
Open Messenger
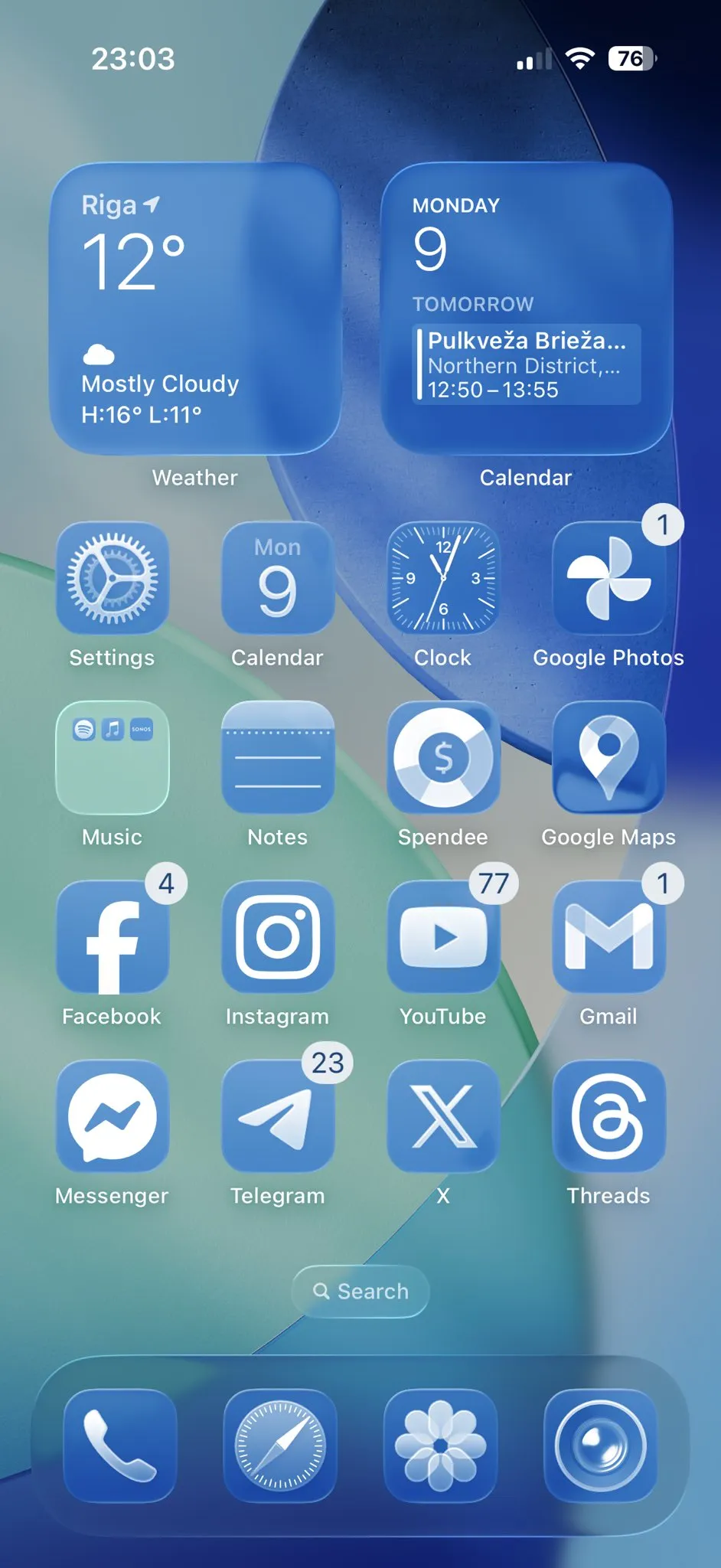(x=113, y=1116)
